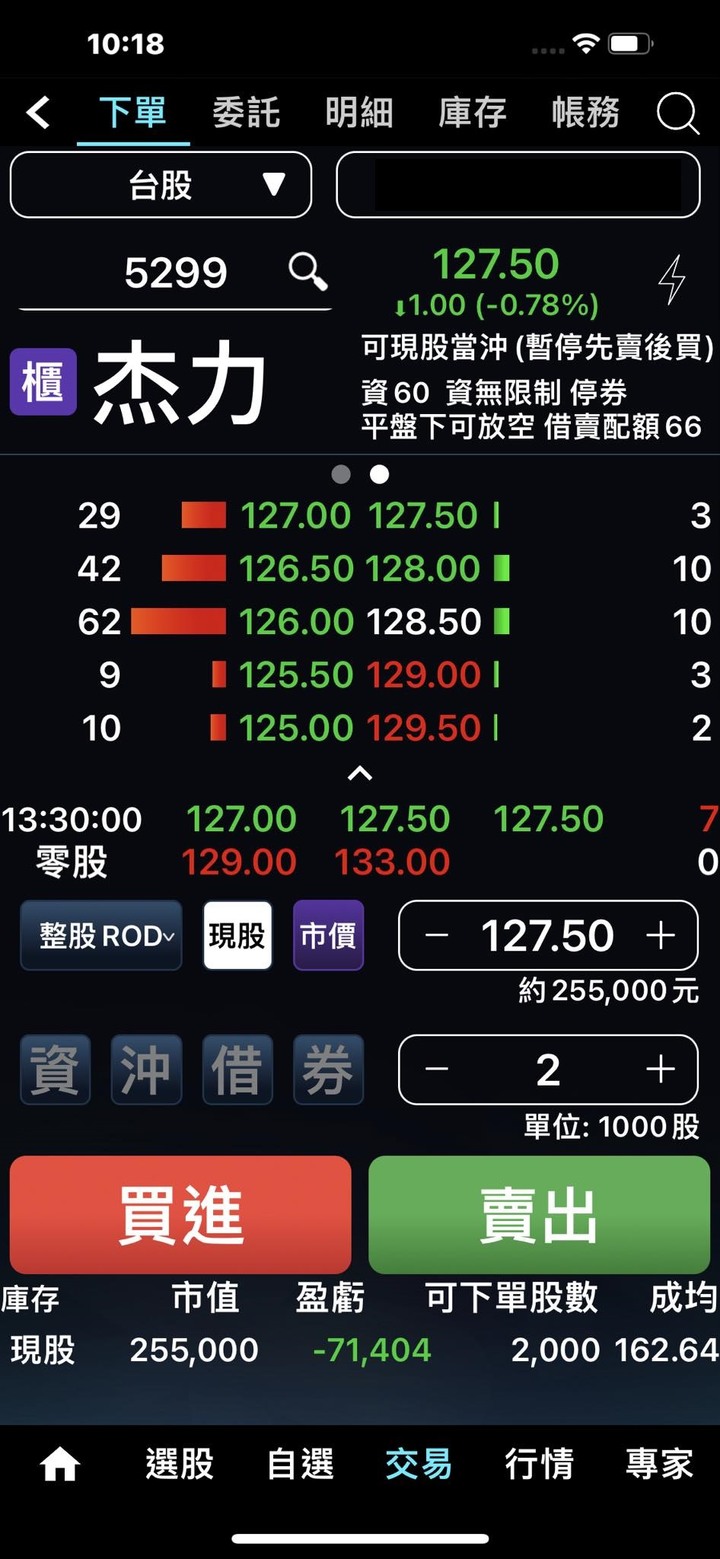Open the search magnifier in the top bar
The height and width of the screenshot is (1559, 720).
click(x=678, y=113)
